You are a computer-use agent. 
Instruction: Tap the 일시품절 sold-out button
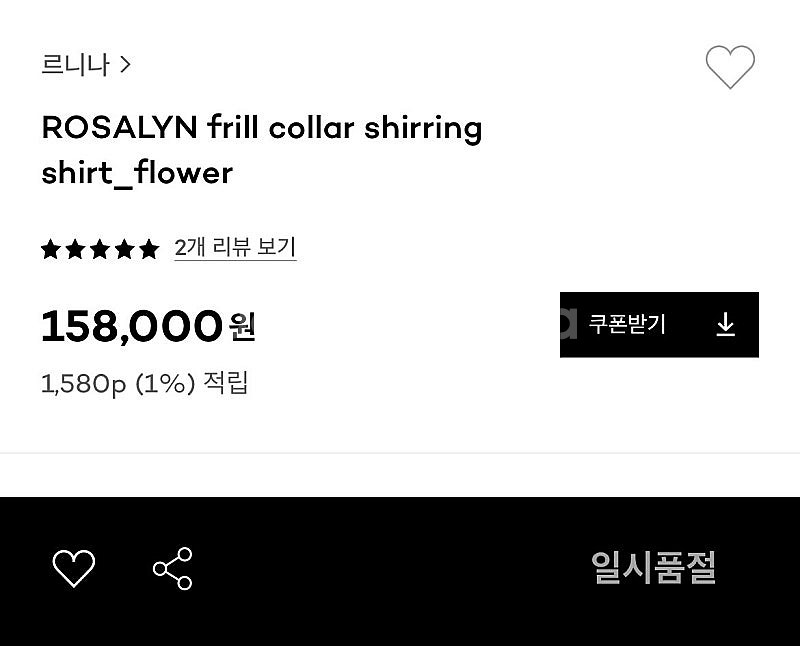tap(653, 568)
